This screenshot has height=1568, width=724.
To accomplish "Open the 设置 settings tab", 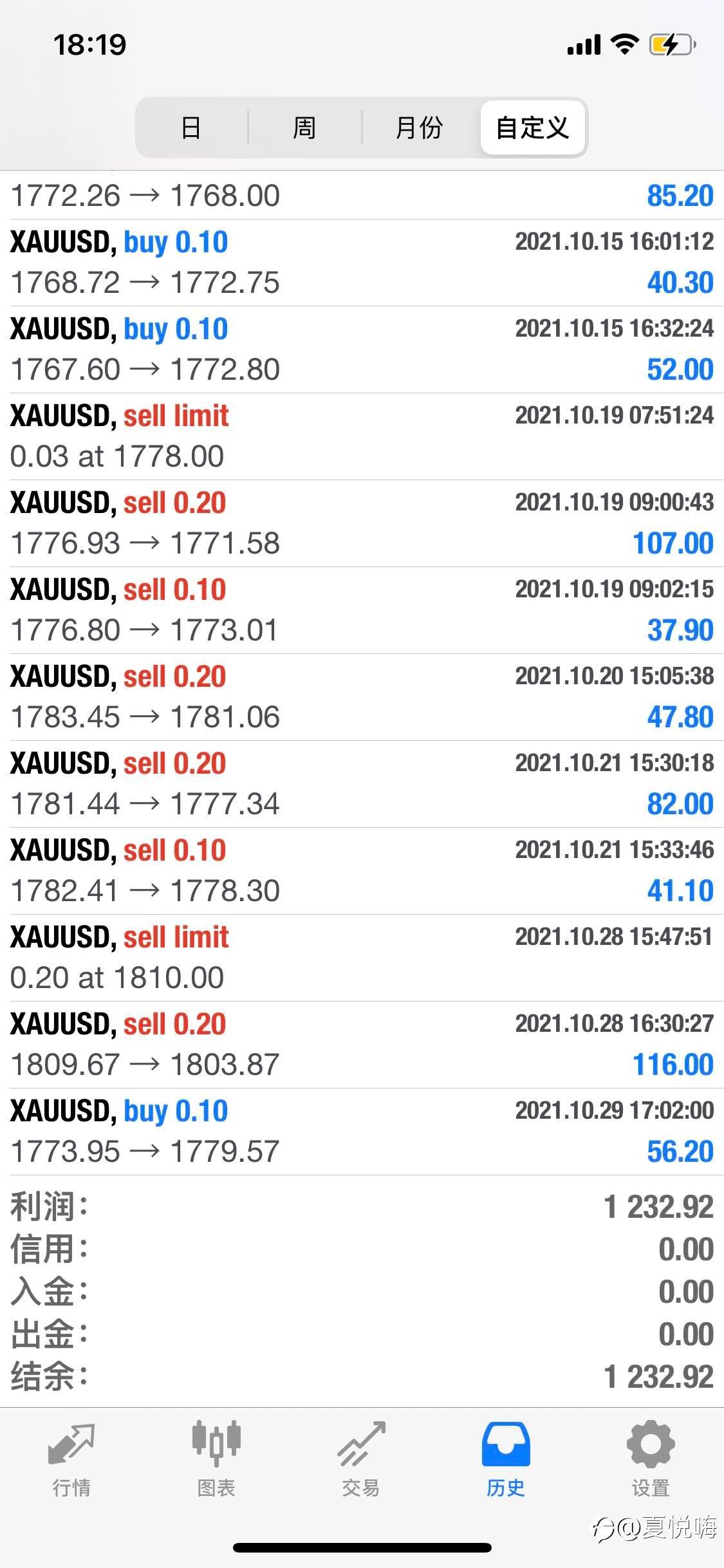I will tap(651, 1459).
